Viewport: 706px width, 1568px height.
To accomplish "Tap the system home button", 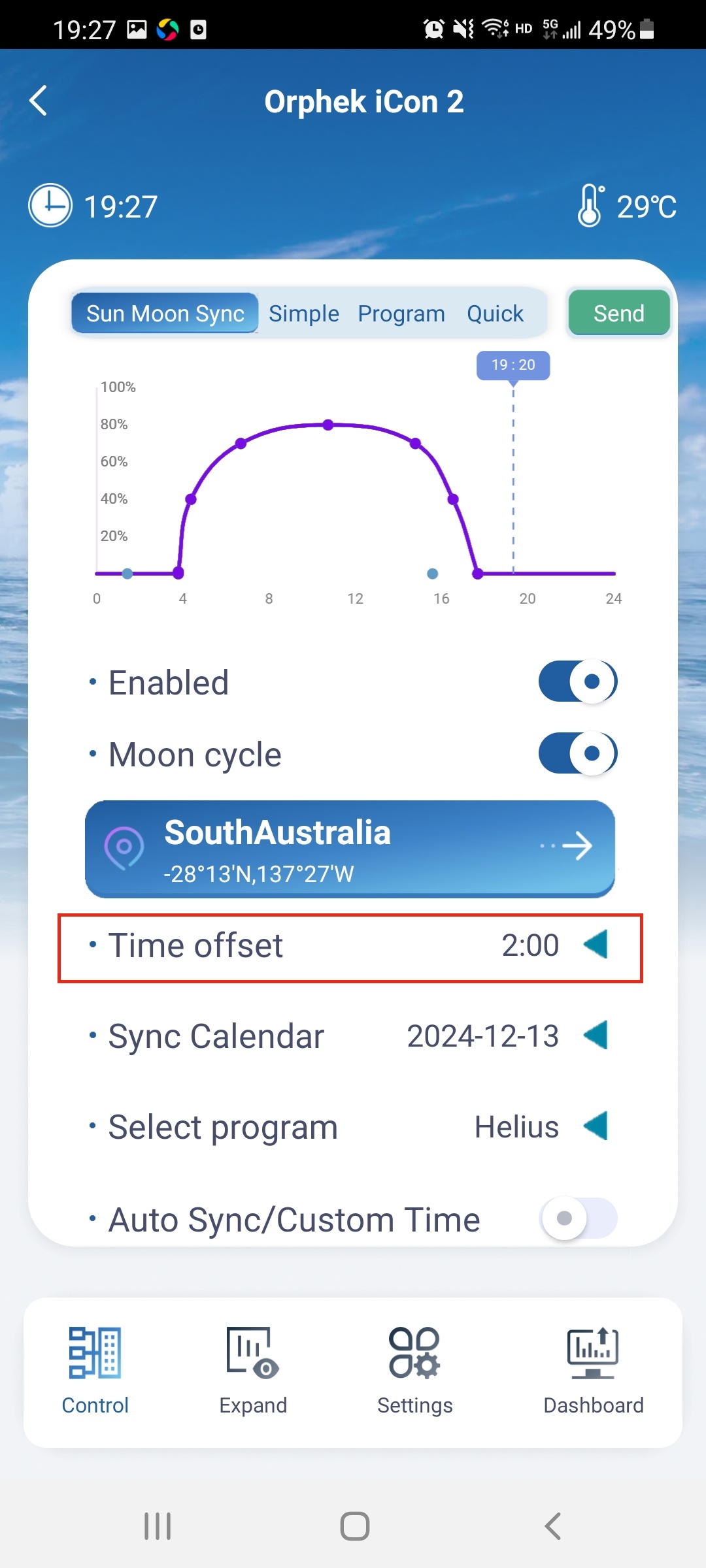I will 355,1526.
